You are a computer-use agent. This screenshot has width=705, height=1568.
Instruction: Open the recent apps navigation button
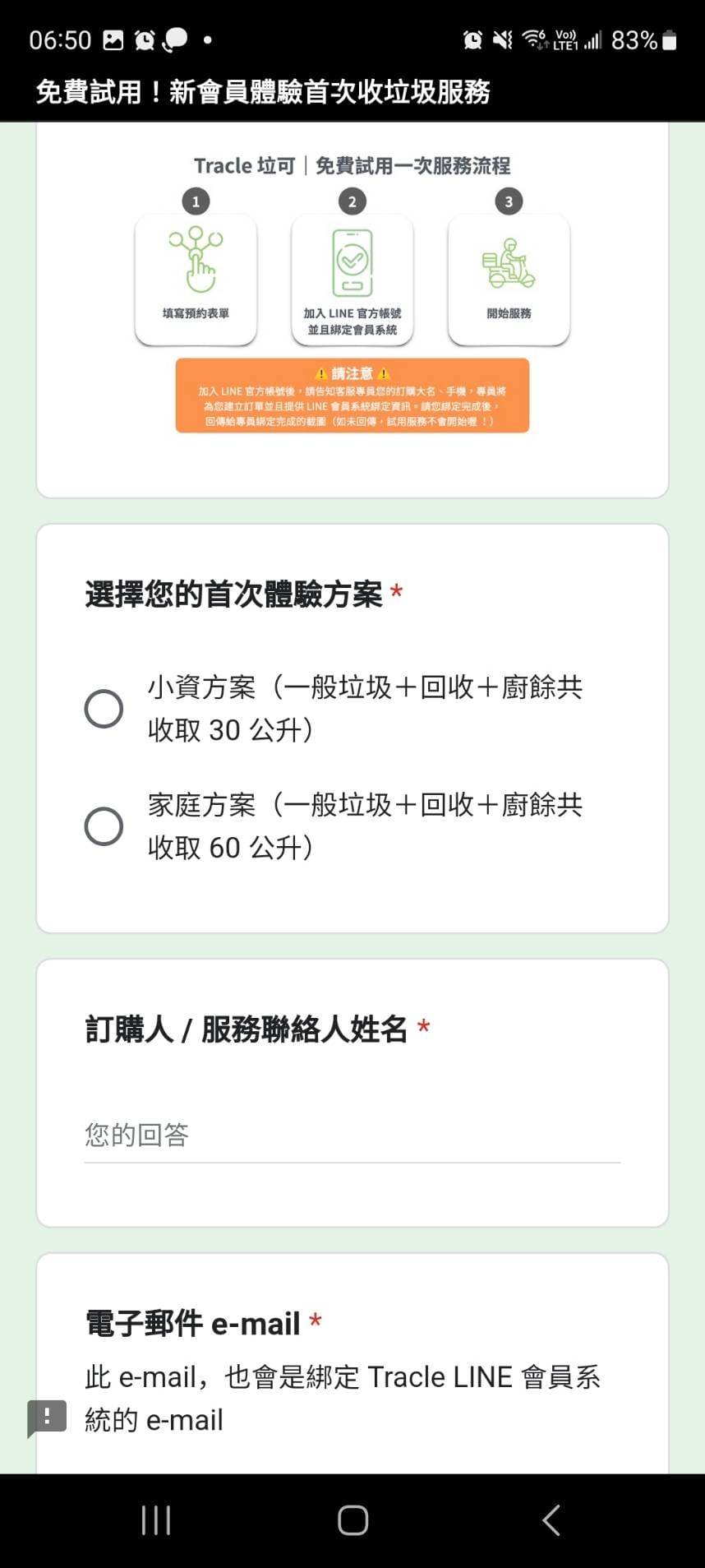(155, 1519)
